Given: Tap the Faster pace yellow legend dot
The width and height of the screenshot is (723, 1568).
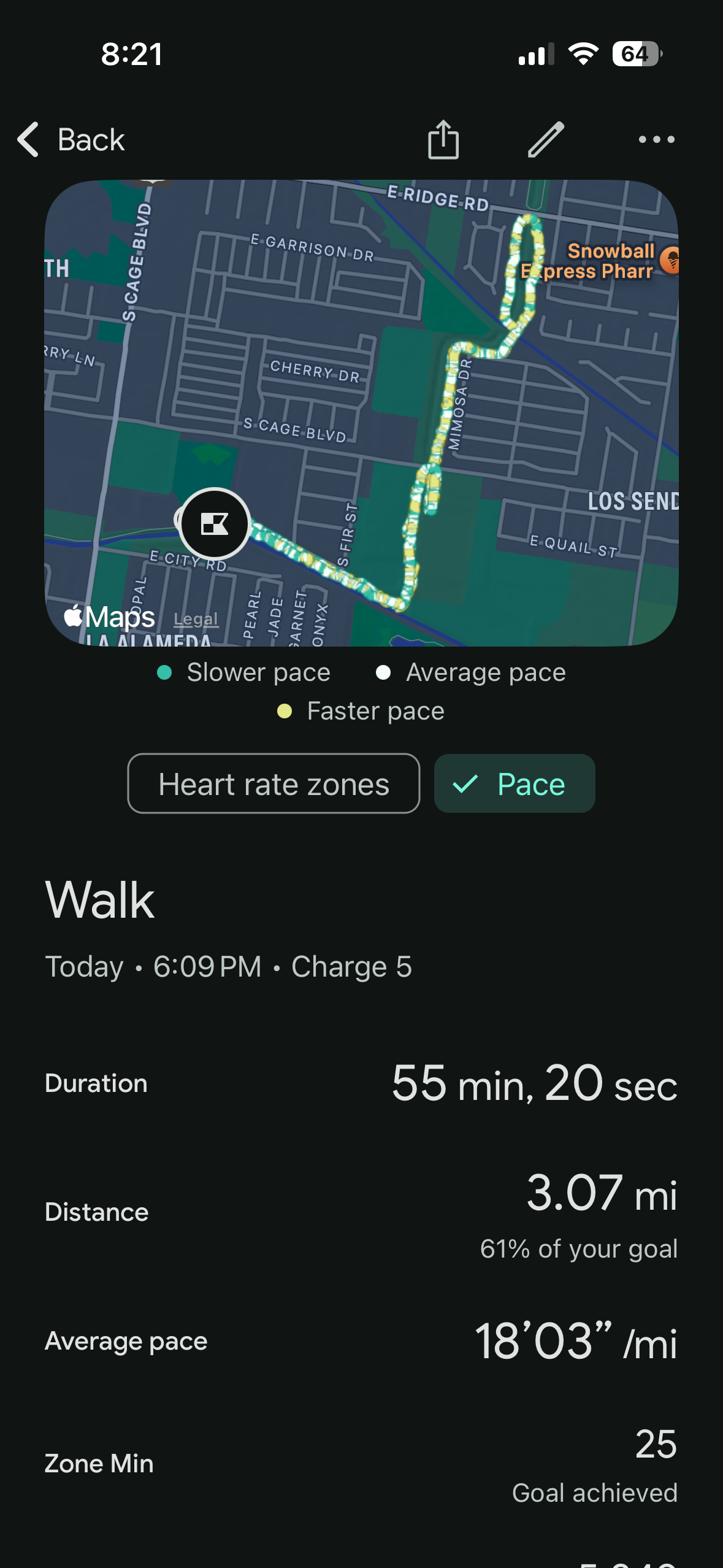Looking at the screenshot, I should click(284, 710).
